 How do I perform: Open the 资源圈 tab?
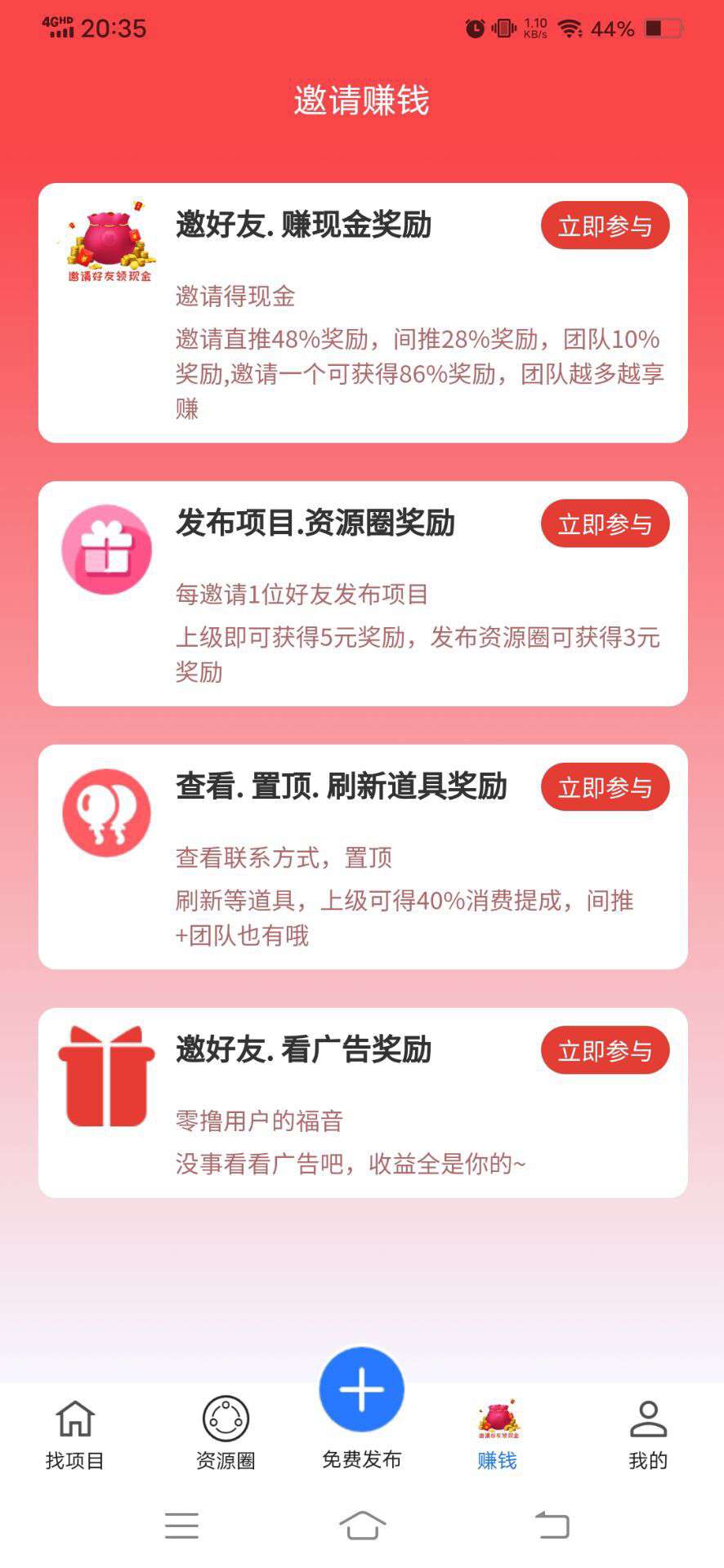point(226,1435)
